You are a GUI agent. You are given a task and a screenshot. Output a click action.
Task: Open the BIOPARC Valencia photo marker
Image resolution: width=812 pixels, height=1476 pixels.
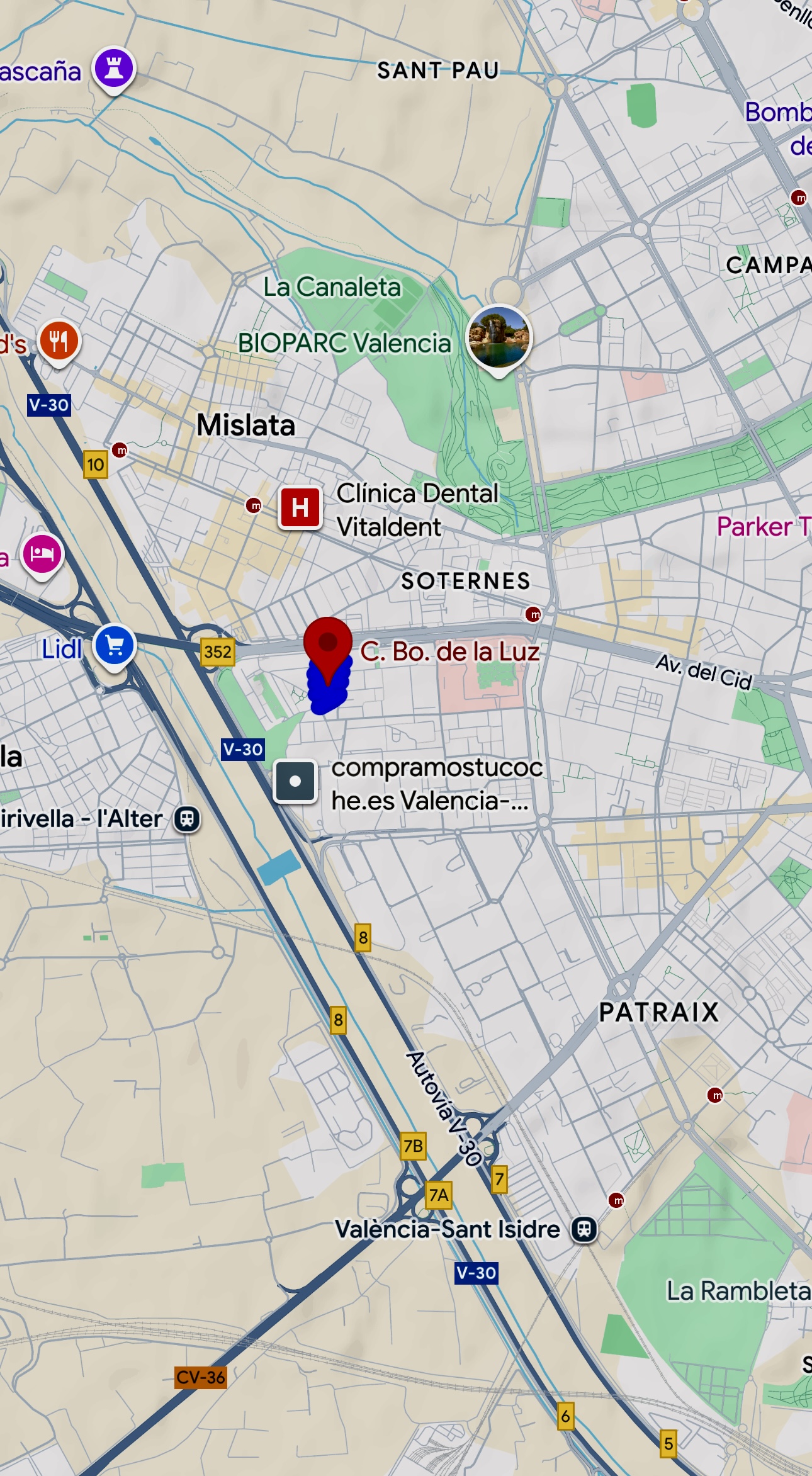(x=499, y=337)
